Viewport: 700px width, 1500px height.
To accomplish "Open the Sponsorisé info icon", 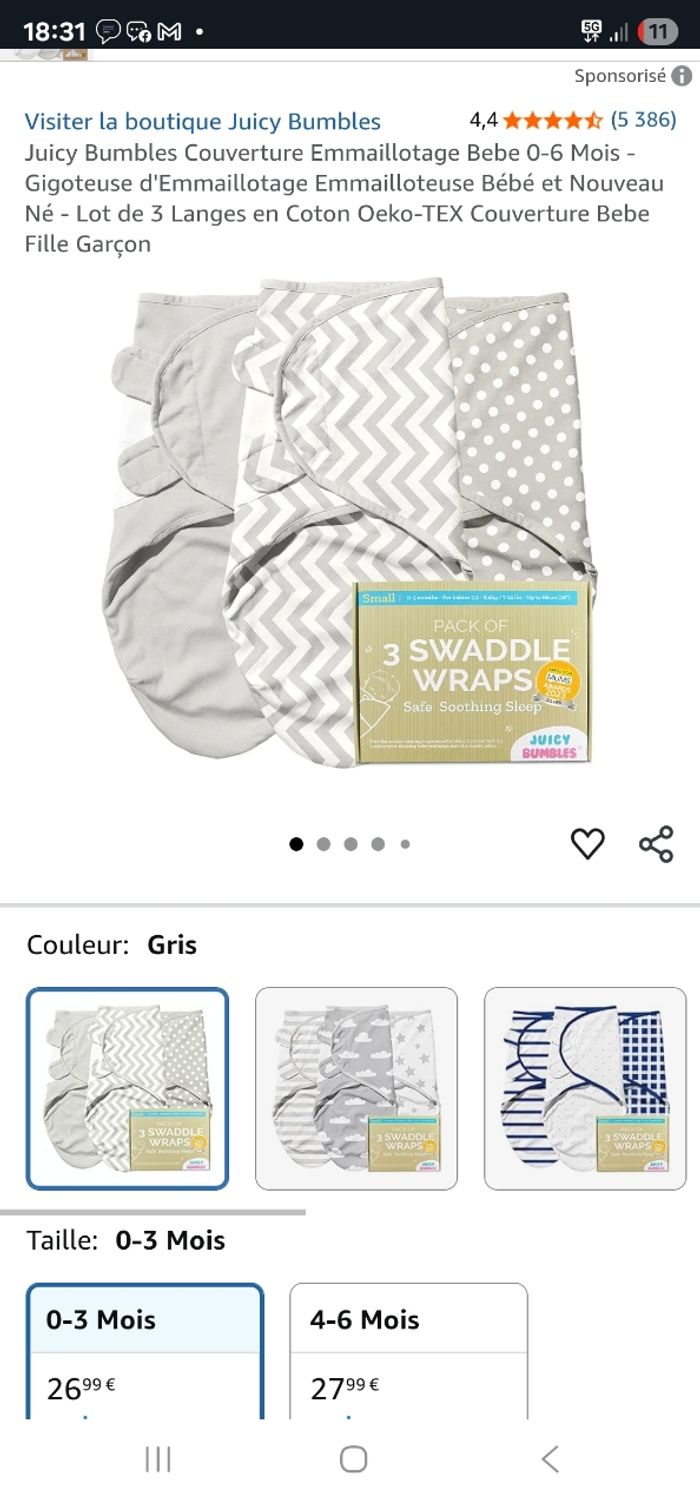I will click(682, 76).
